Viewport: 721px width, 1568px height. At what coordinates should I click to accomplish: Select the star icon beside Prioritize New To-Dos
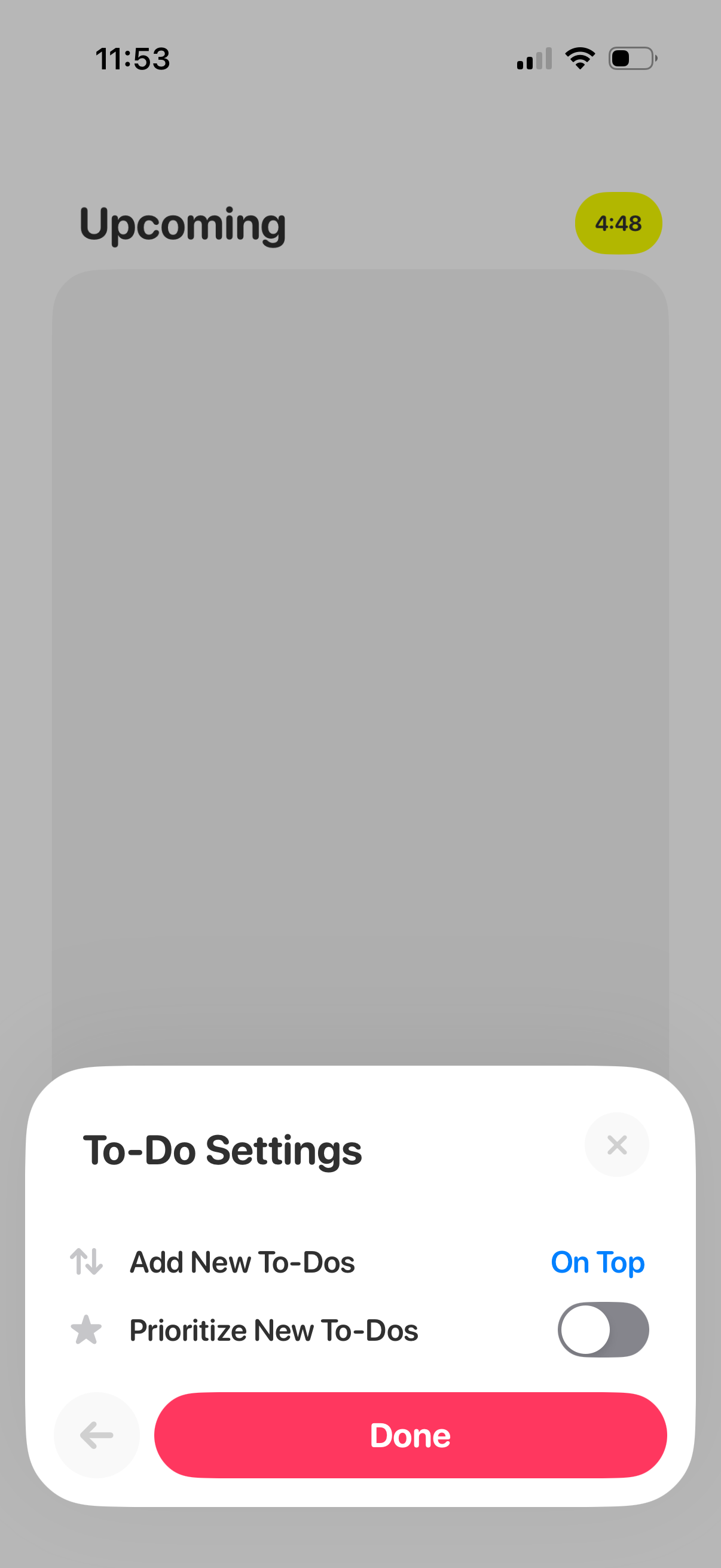click(87, 1329)
